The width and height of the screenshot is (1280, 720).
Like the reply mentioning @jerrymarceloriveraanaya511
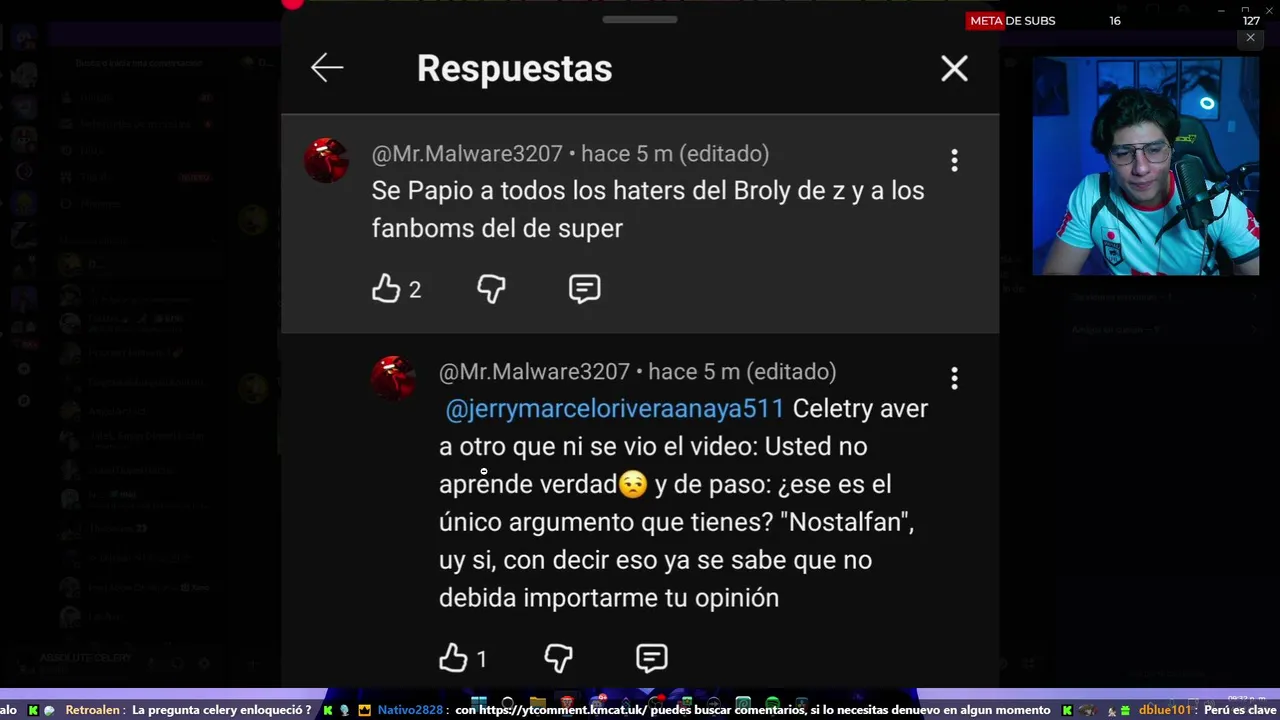453,658
